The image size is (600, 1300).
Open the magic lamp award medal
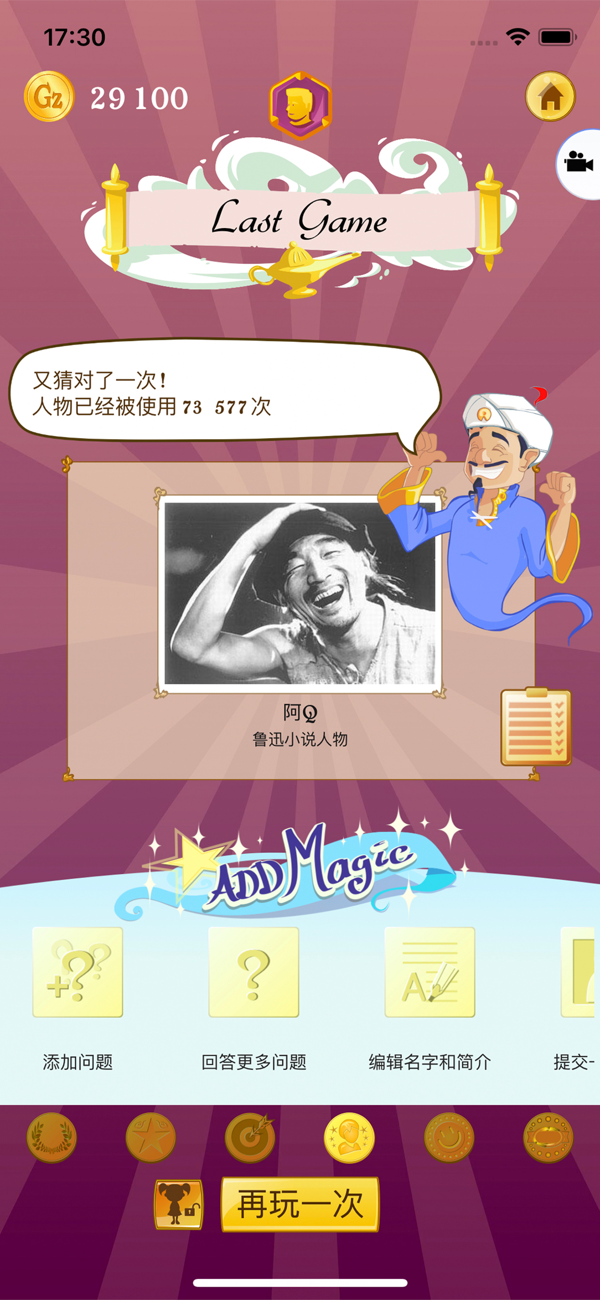[548, 1138]
